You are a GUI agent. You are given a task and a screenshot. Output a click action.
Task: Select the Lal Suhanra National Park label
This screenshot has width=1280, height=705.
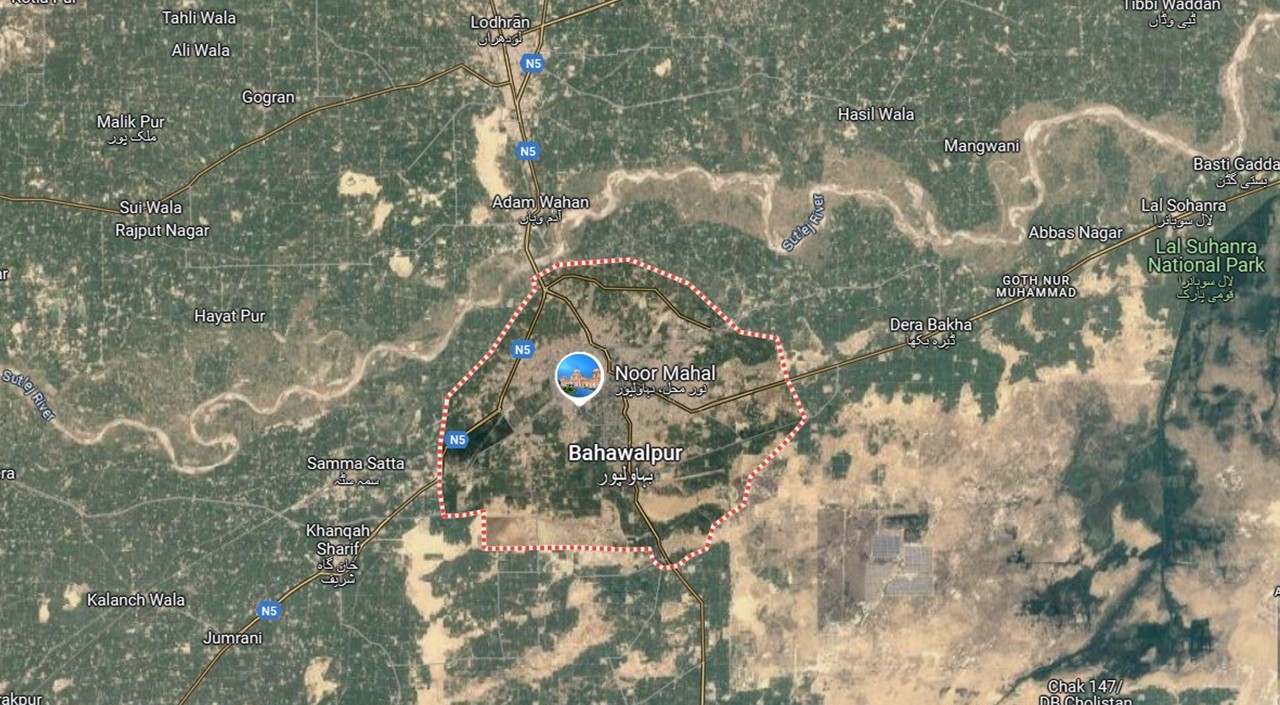point(1205,256)
